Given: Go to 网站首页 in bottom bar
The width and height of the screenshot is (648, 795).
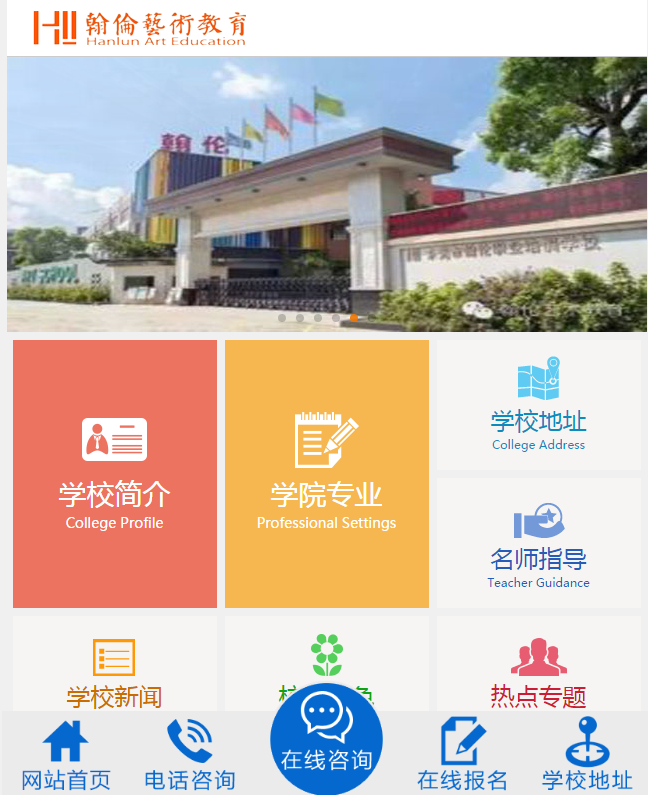Looking at the screenshot, I should click(66, 756).
